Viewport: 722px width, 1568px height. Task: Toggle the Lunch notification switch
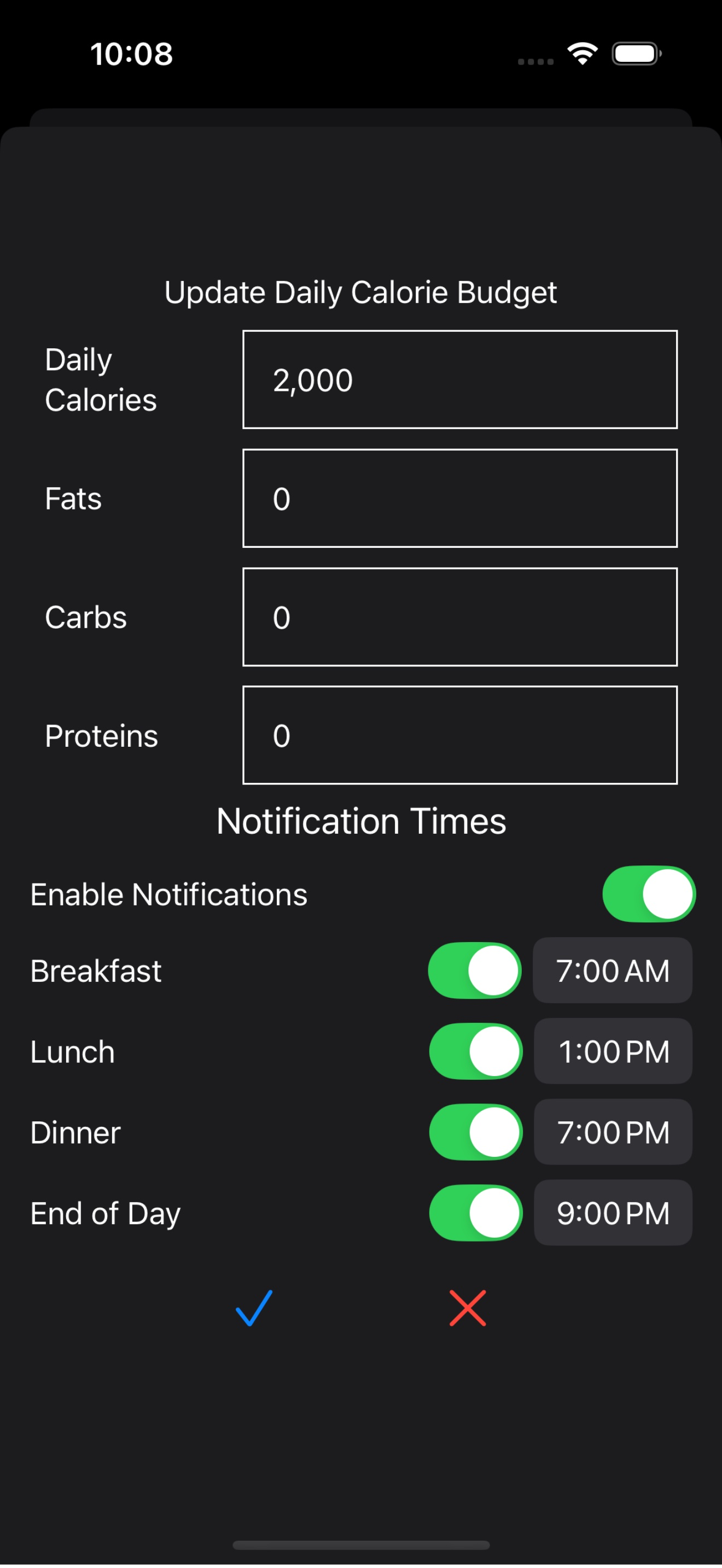pyautogui.click(x=475, y=1051)
